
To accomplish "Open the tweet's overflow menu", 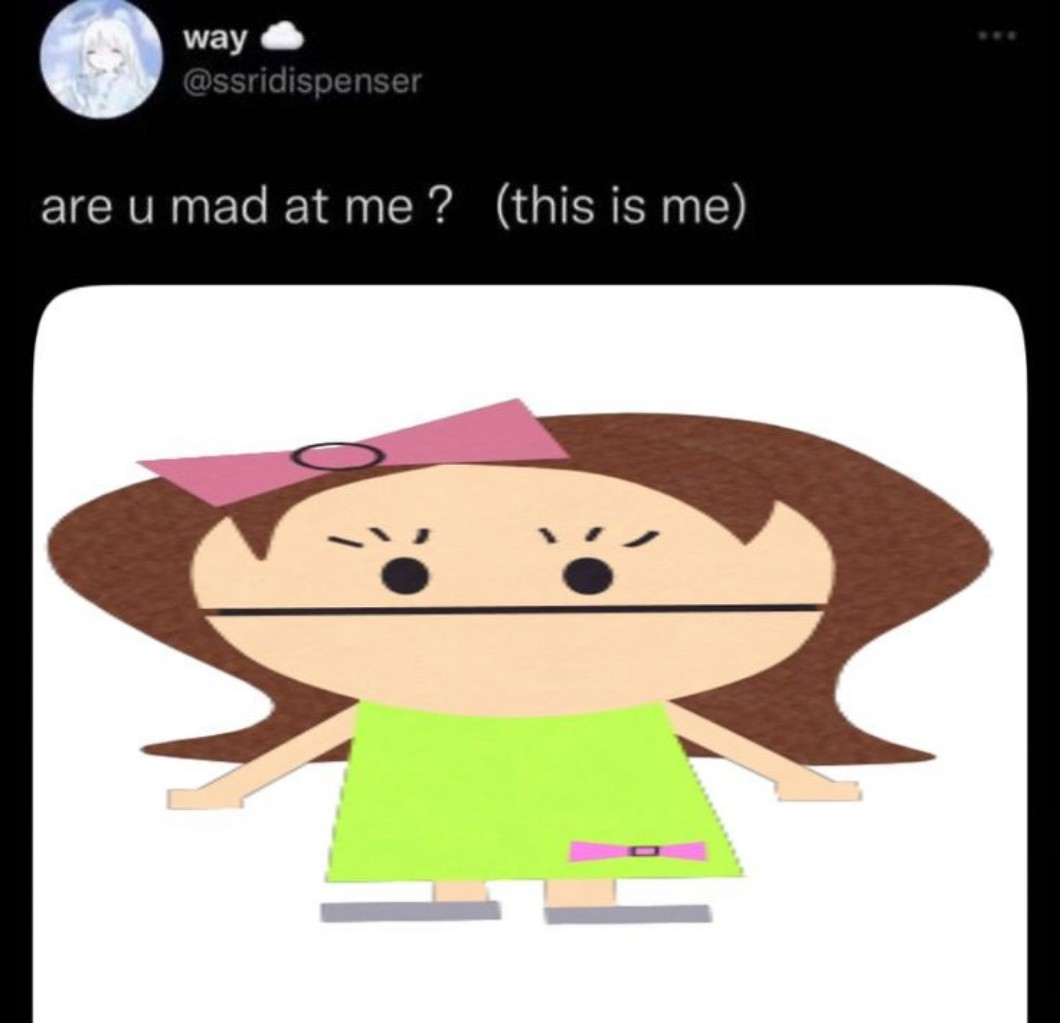I will click(998, 37).
